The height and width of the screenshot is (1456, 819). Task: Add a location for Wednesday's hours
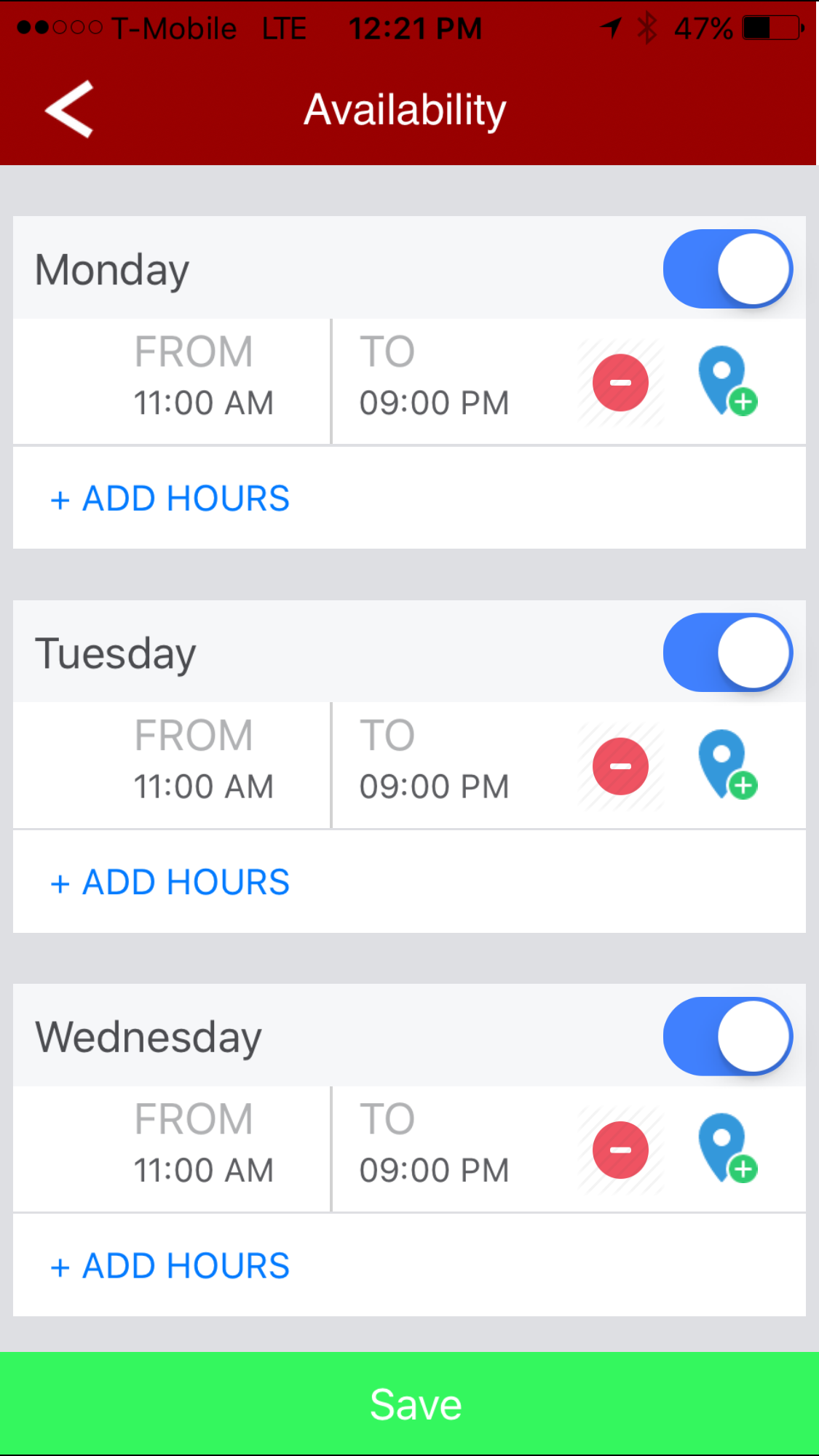coord(727,1148)
